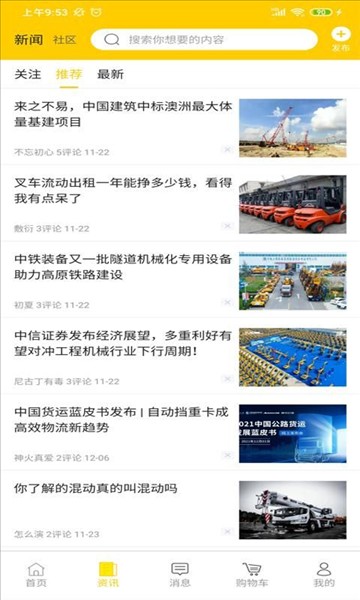The image size is (360, 600).
Task: Select the 推荐 tab
Action: click(x=69, y=74)
